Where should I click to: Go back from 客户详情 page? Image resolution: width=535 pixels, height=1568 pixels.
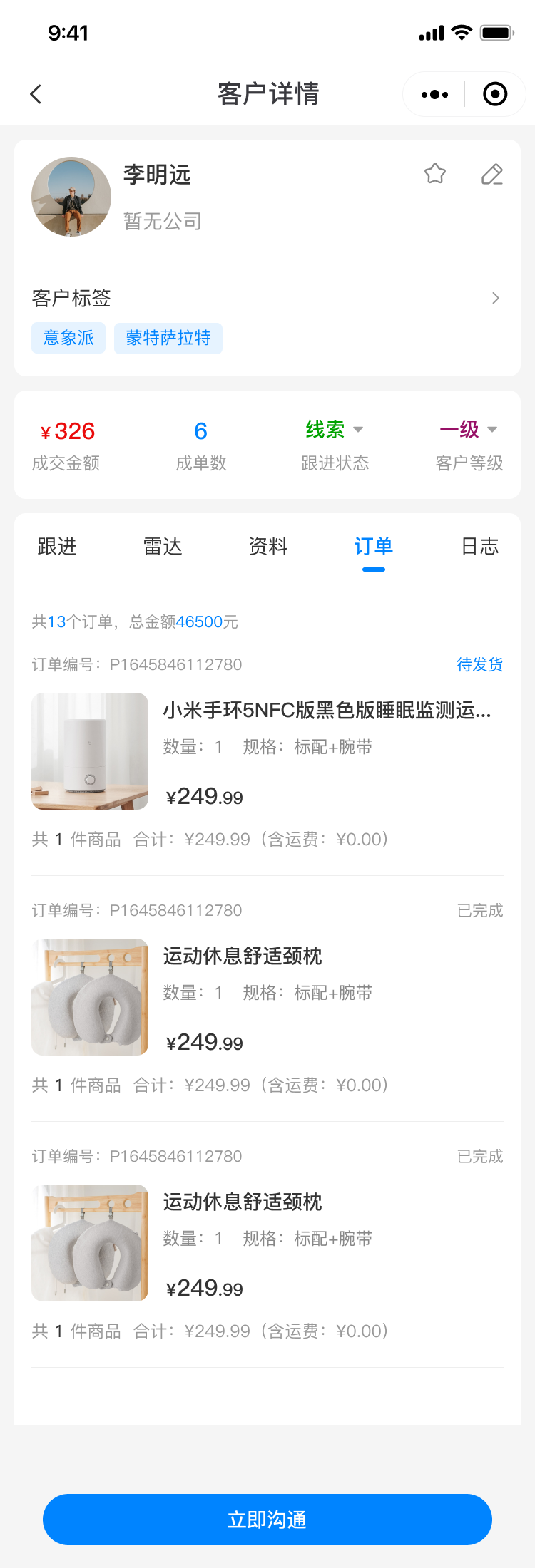click(x=36, y=94)
